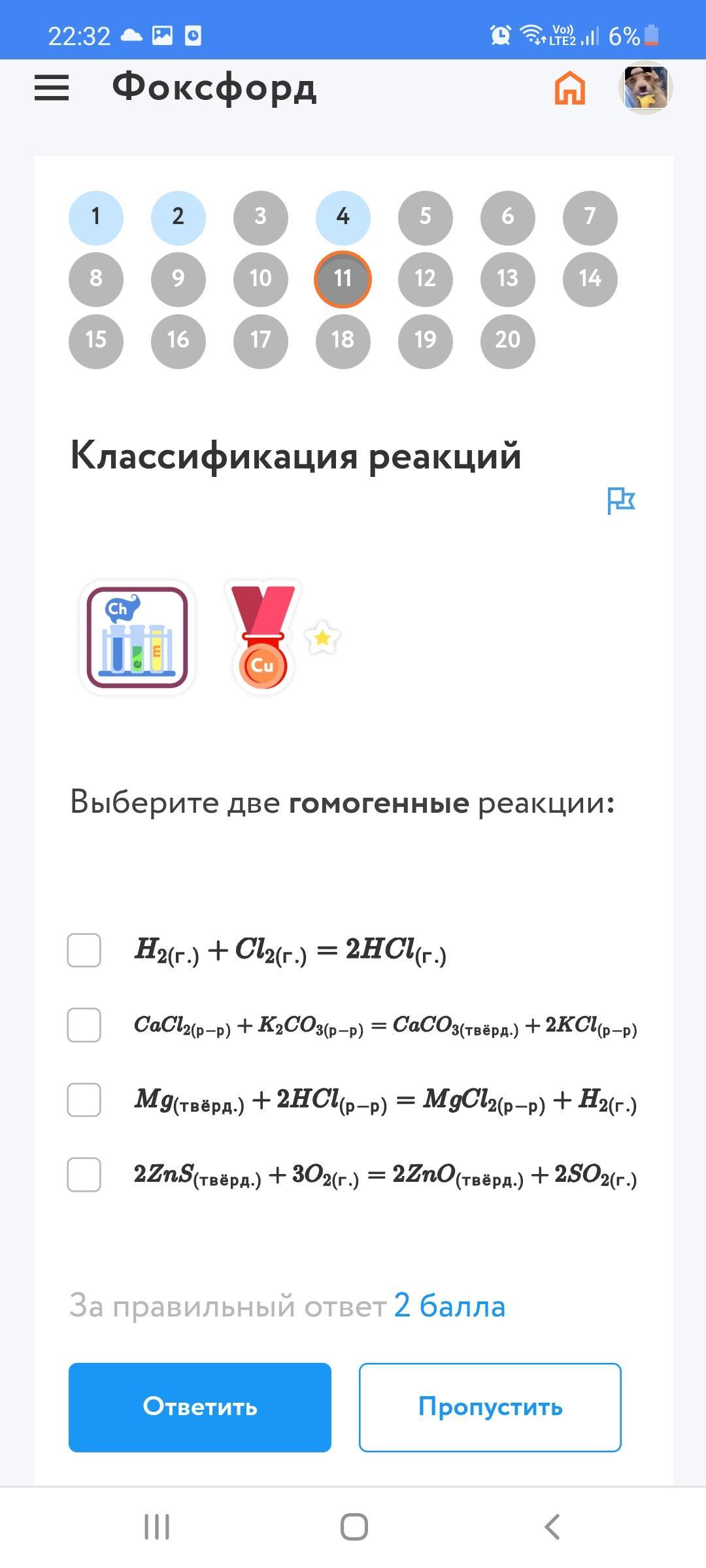
Task: Jump to question 3
Action: [x=261, y=217]
